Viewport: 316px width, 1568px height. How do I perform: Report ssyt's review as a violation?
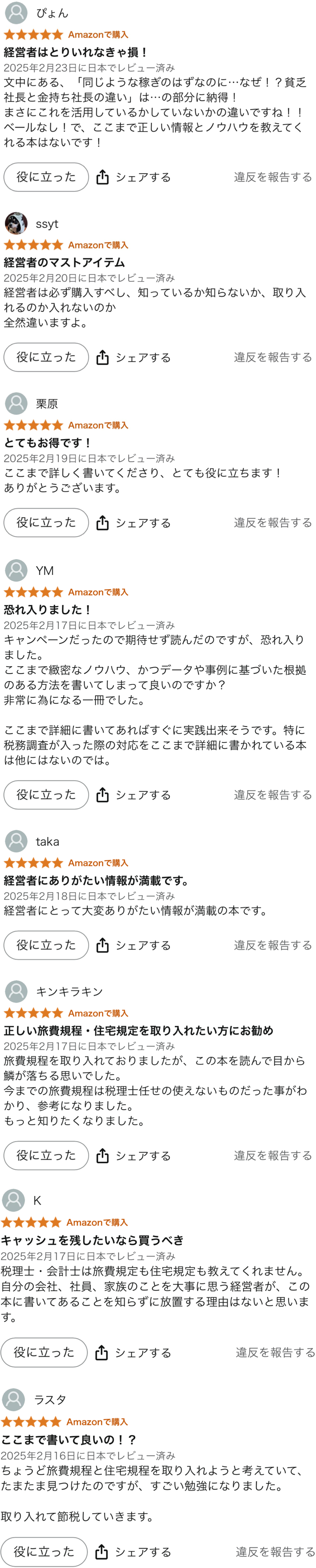point(273,357)
